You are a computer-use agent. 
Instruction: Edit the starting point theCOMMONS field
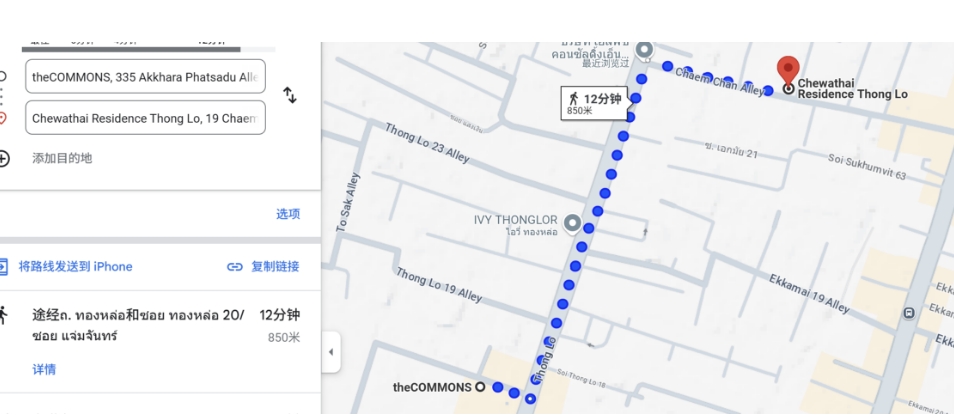[x=145, y=76]
